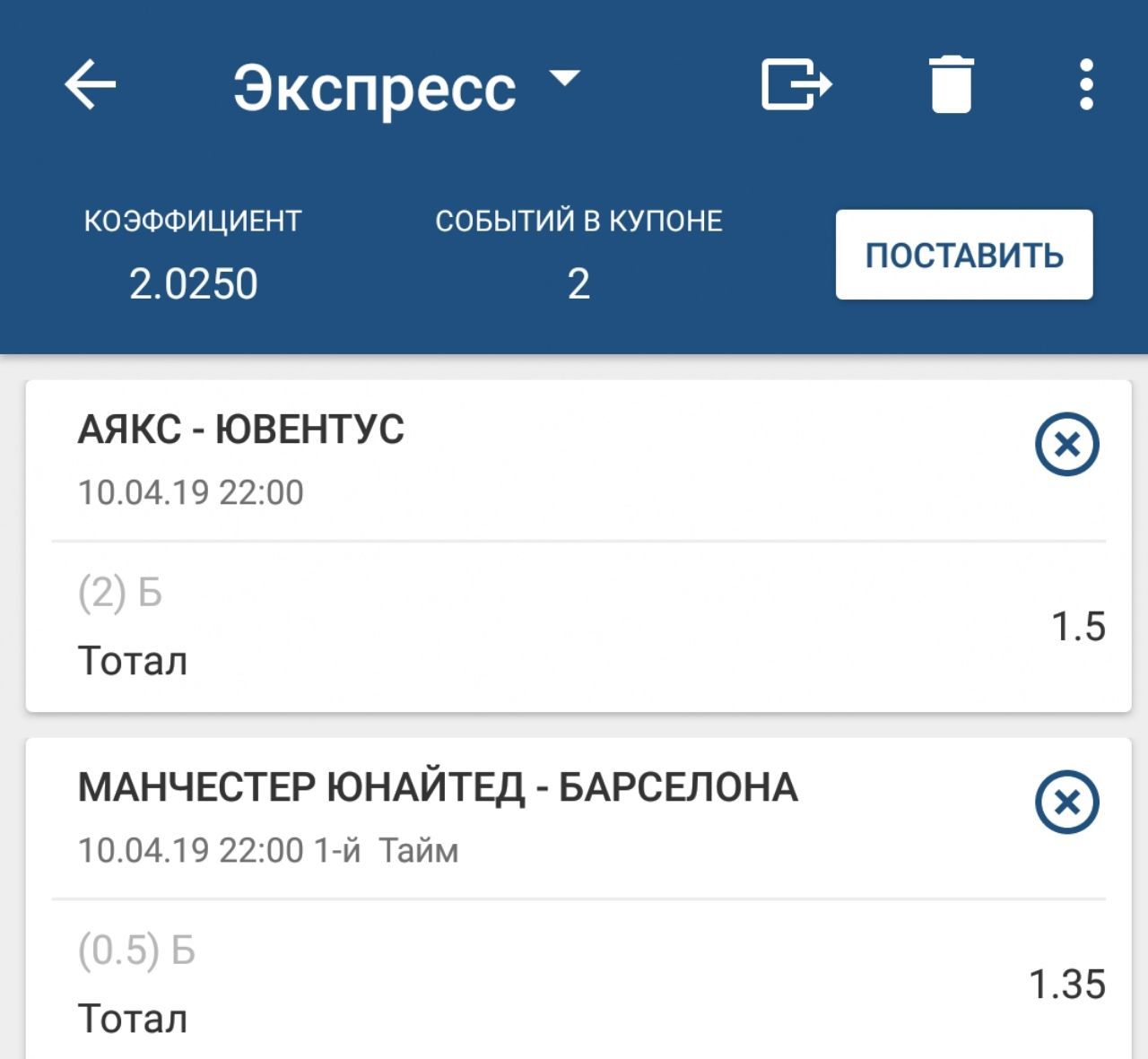Remove Аякс - Ювентус from the coupon
Screen dimensions: 1148x1059
[x=1066, y=444]
